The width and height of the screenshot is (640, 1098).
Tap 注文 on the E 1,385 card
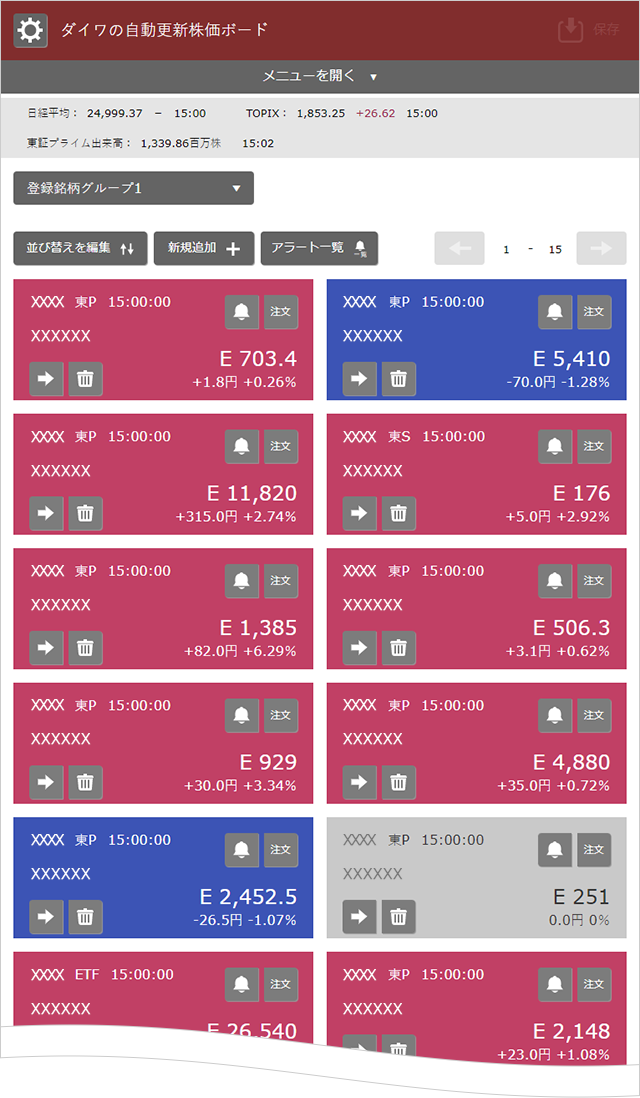click(x=281, y=581)
